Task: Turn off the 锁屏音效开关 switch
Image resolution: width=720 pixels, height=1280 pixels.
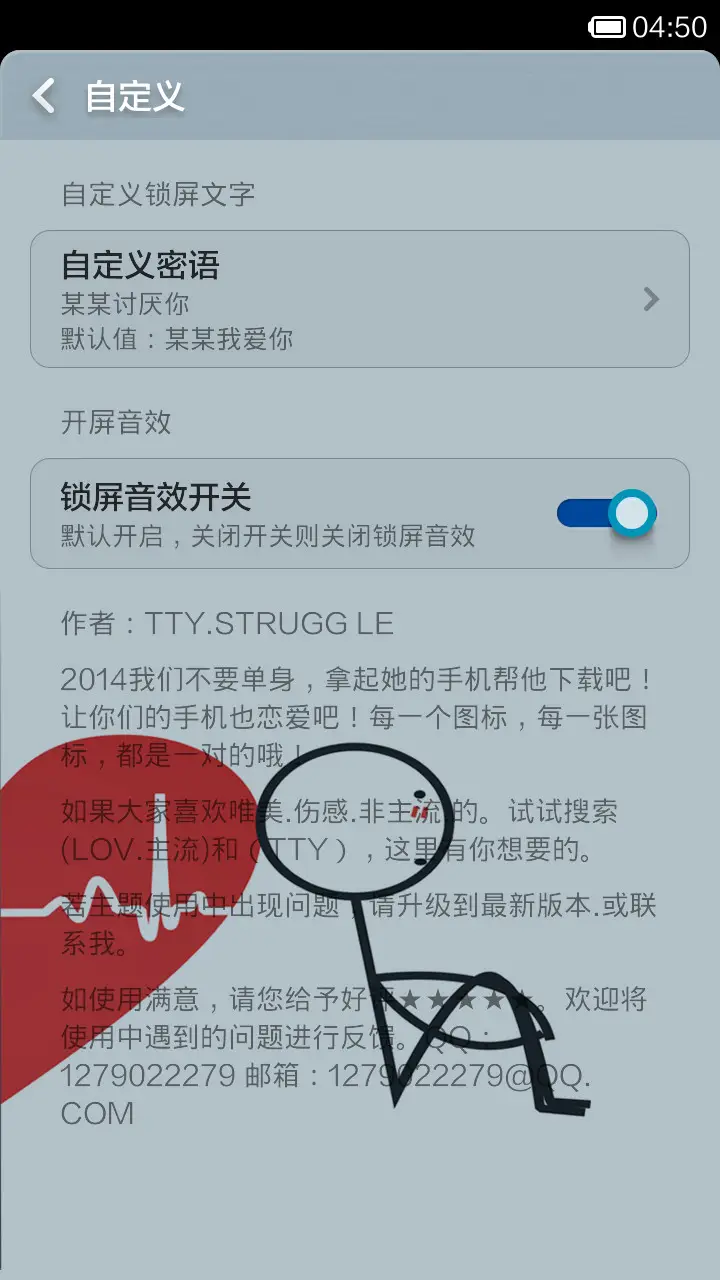Action: coord(606,514)
